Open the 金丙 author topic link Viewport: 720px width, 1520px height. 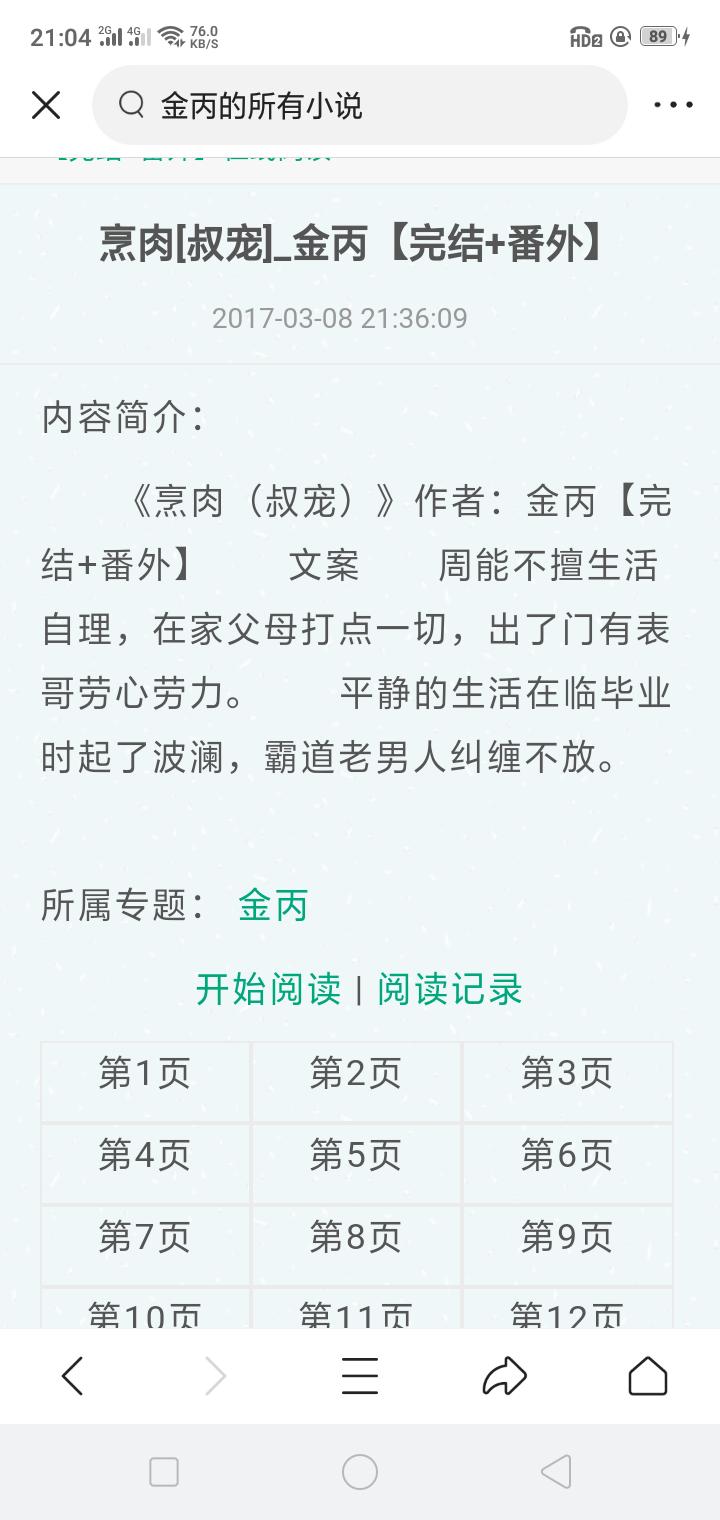(273, 905)
